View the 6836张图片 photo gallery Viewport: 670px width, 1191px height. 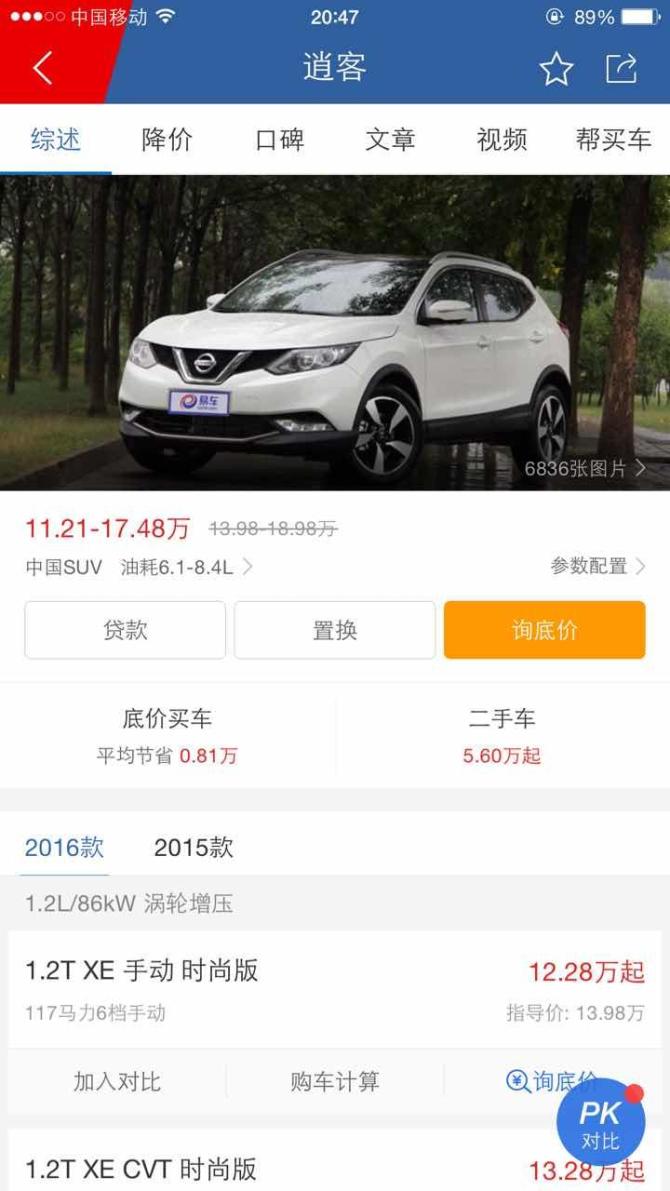tap(585, 469)
